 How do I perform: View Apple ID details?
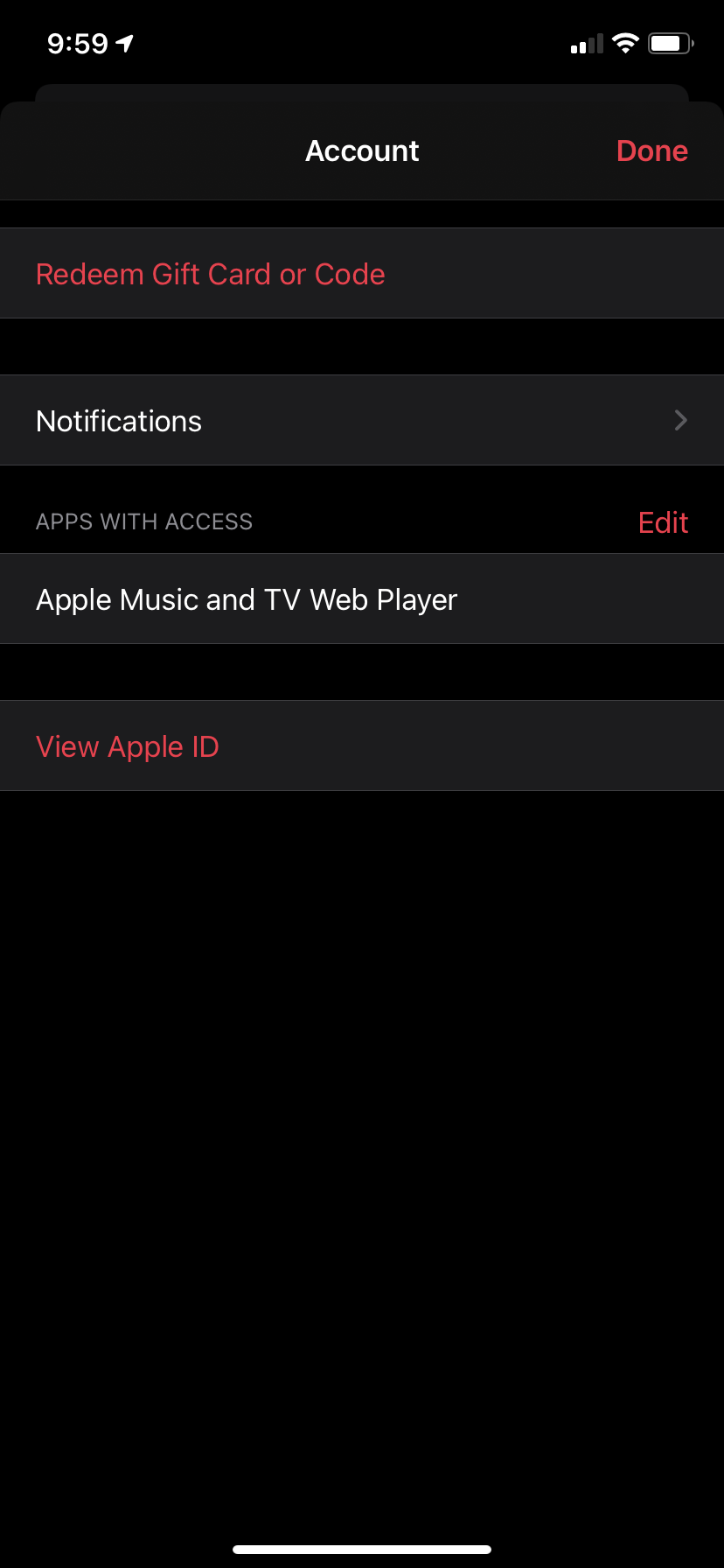pos(128,747)
